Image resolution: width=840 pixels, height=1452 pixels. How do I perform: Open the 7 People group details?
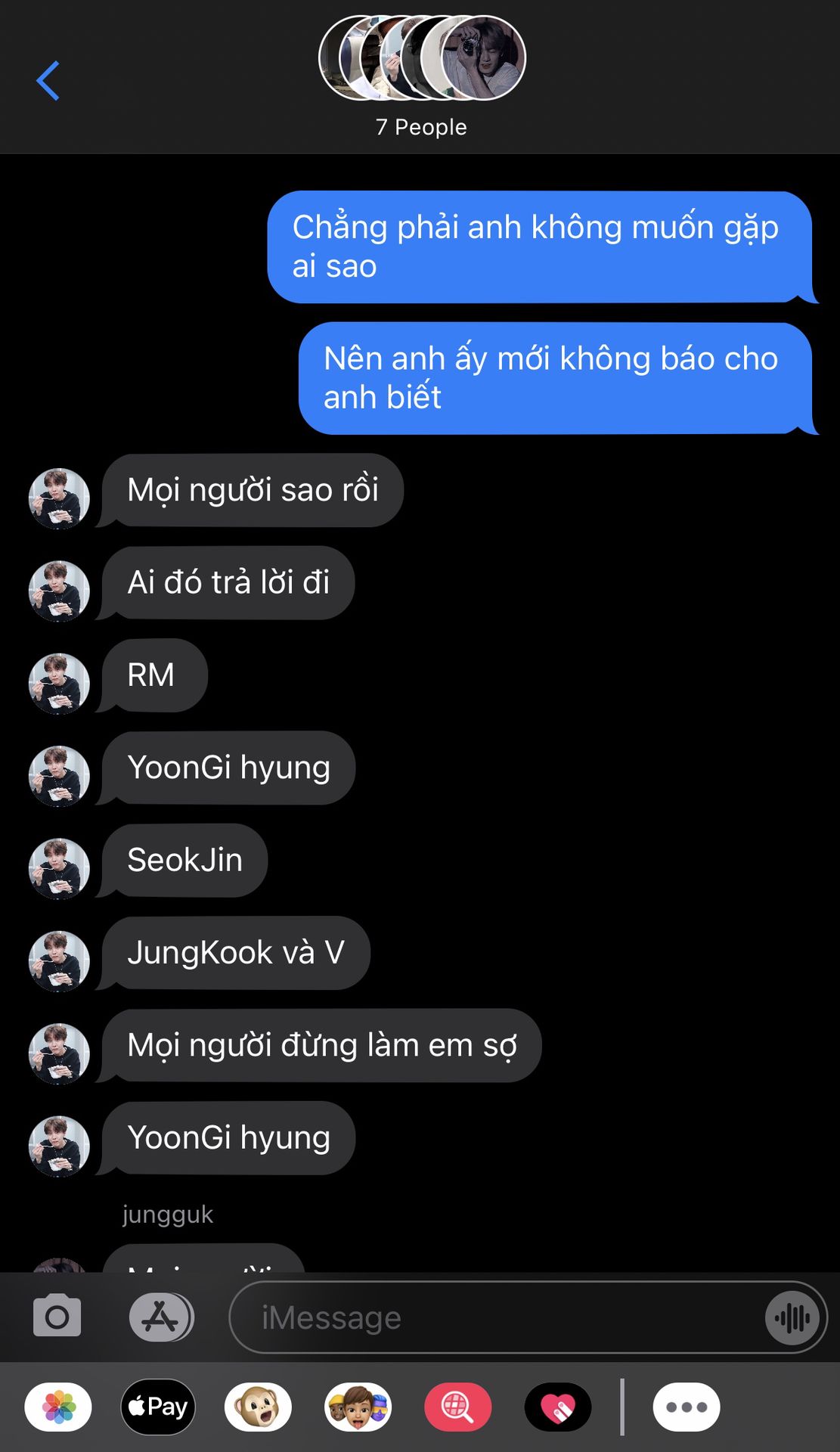tap(421, 76)
